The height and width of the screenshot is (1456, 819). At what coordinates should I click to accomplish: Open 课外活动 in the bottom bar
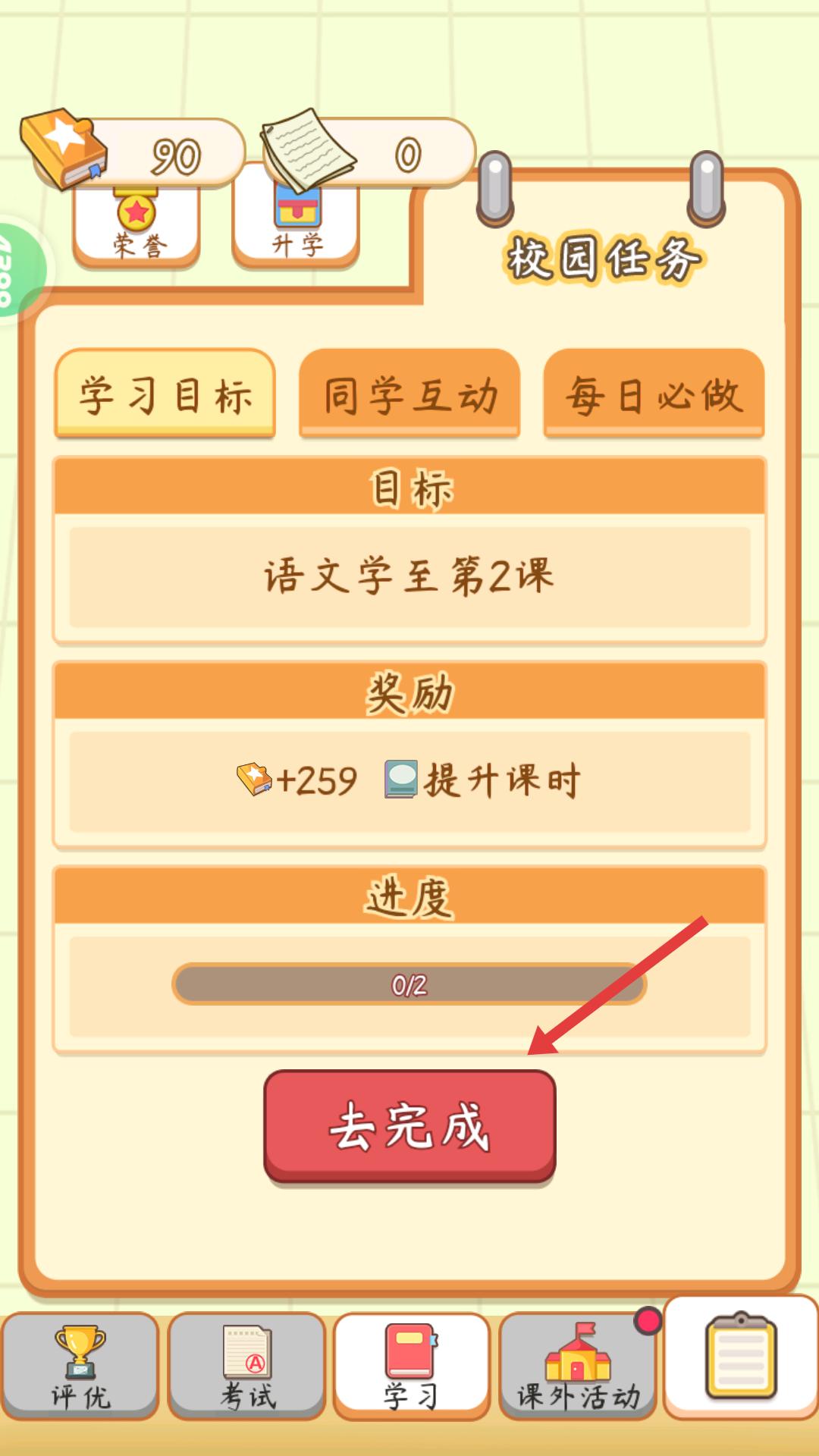(578, 1367)
